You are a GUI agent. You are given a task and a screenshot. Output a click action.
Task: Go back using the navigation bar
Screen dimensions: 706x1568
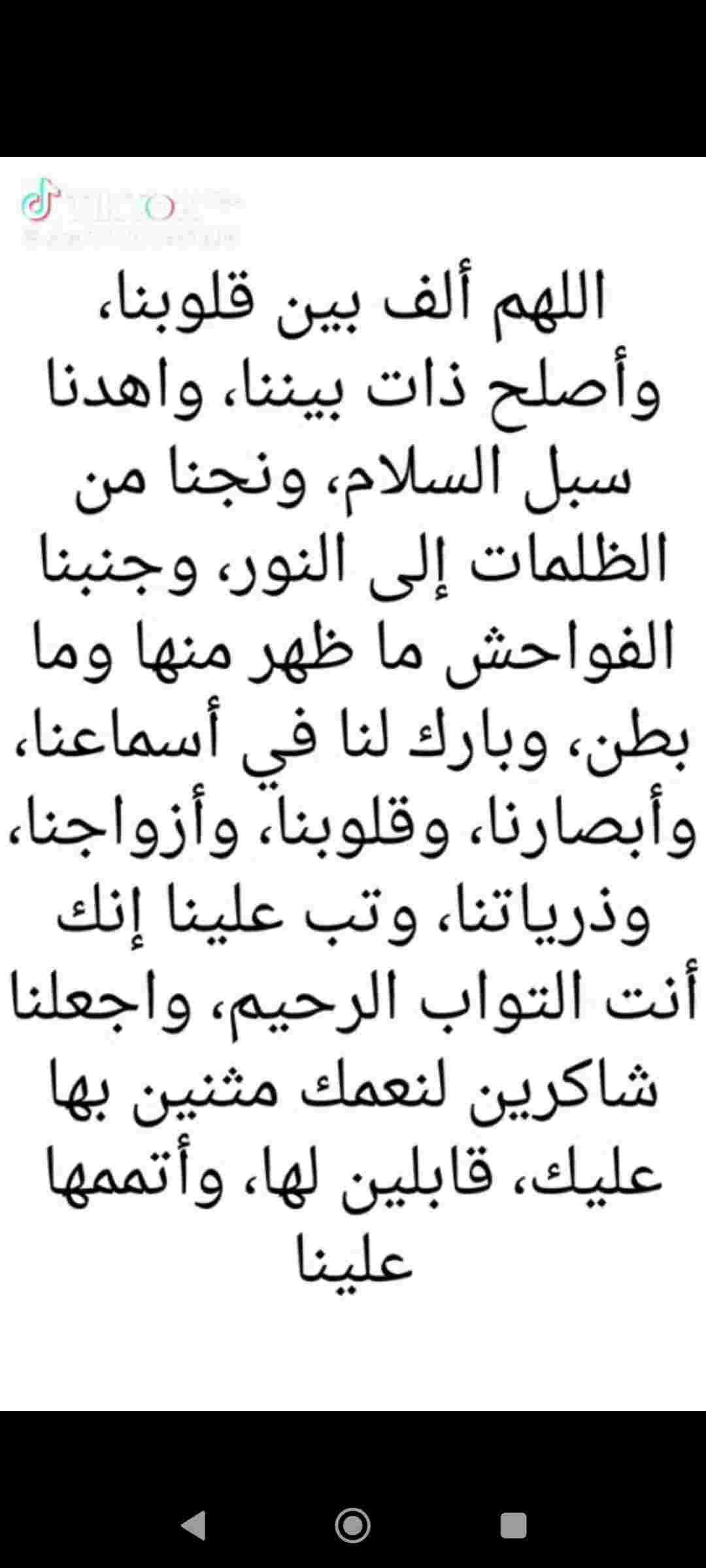point(193,1526)
